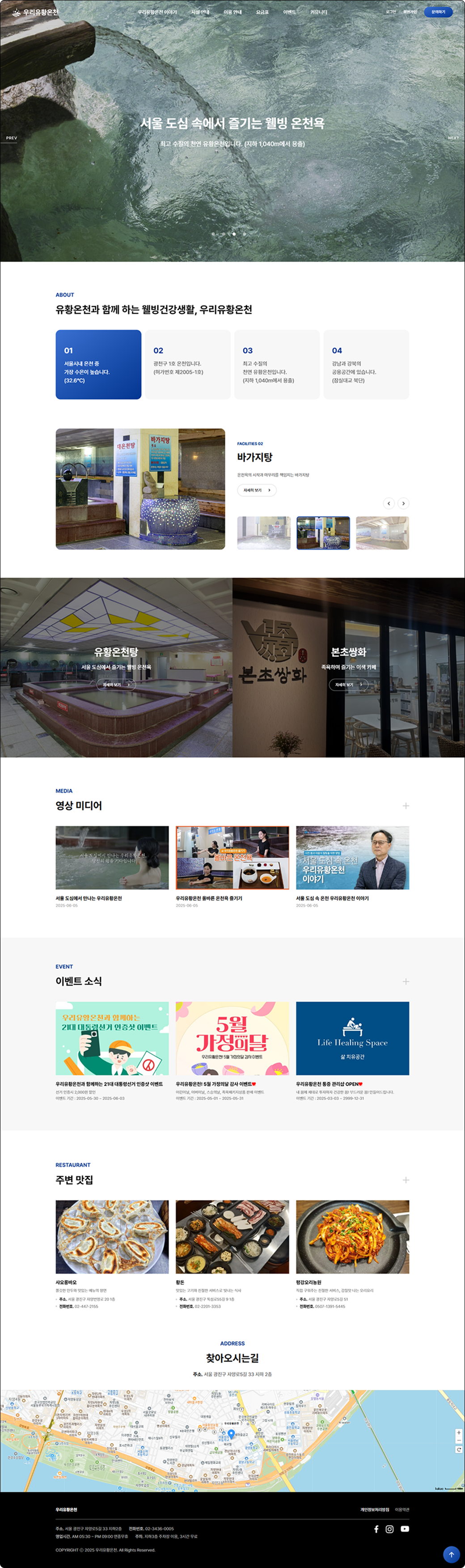Image resolution: width=465 pixels, height=1568 pixels.
Task: Jump to top with the arrow button
Action: (451, 1554)
